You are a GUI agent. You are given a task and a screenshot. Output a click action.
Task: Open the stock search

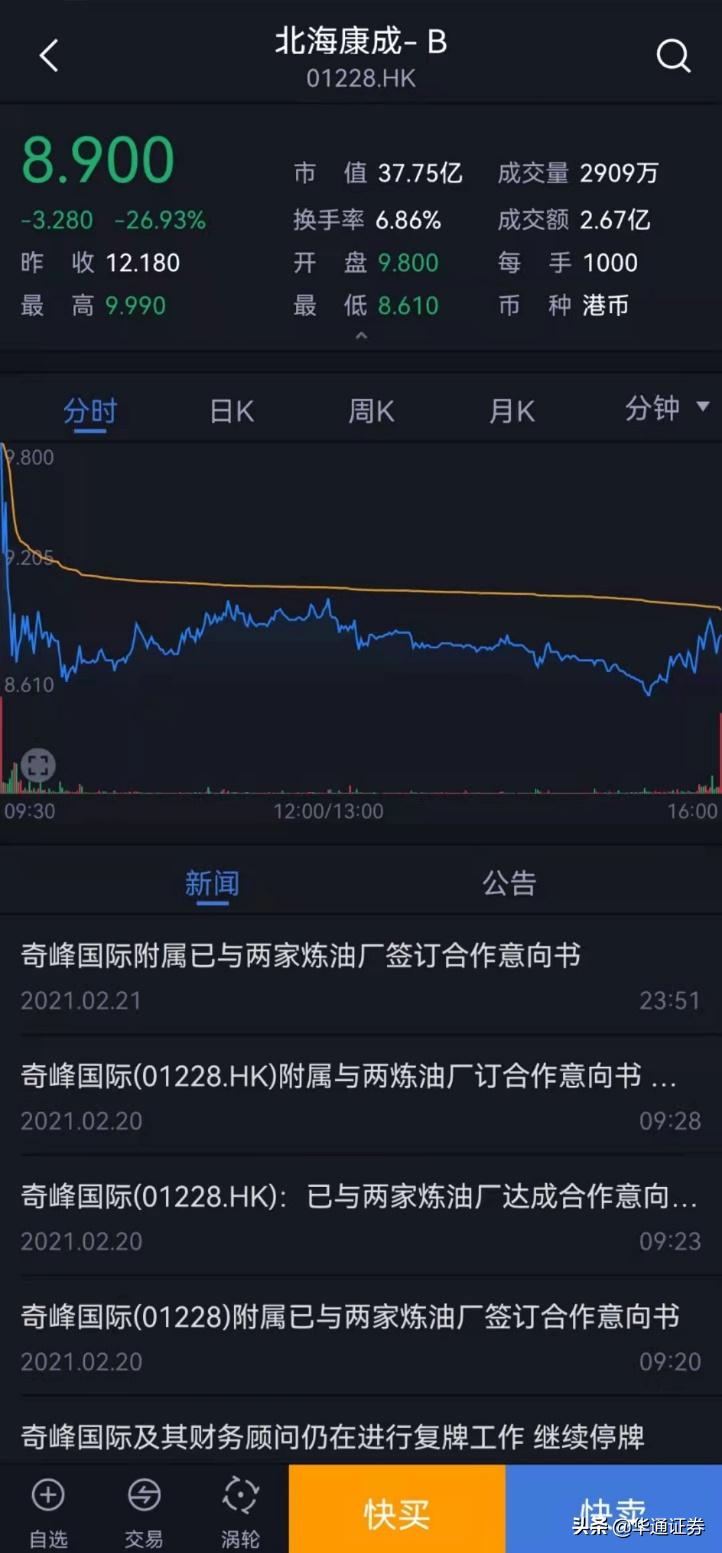[x=673, y=55]
